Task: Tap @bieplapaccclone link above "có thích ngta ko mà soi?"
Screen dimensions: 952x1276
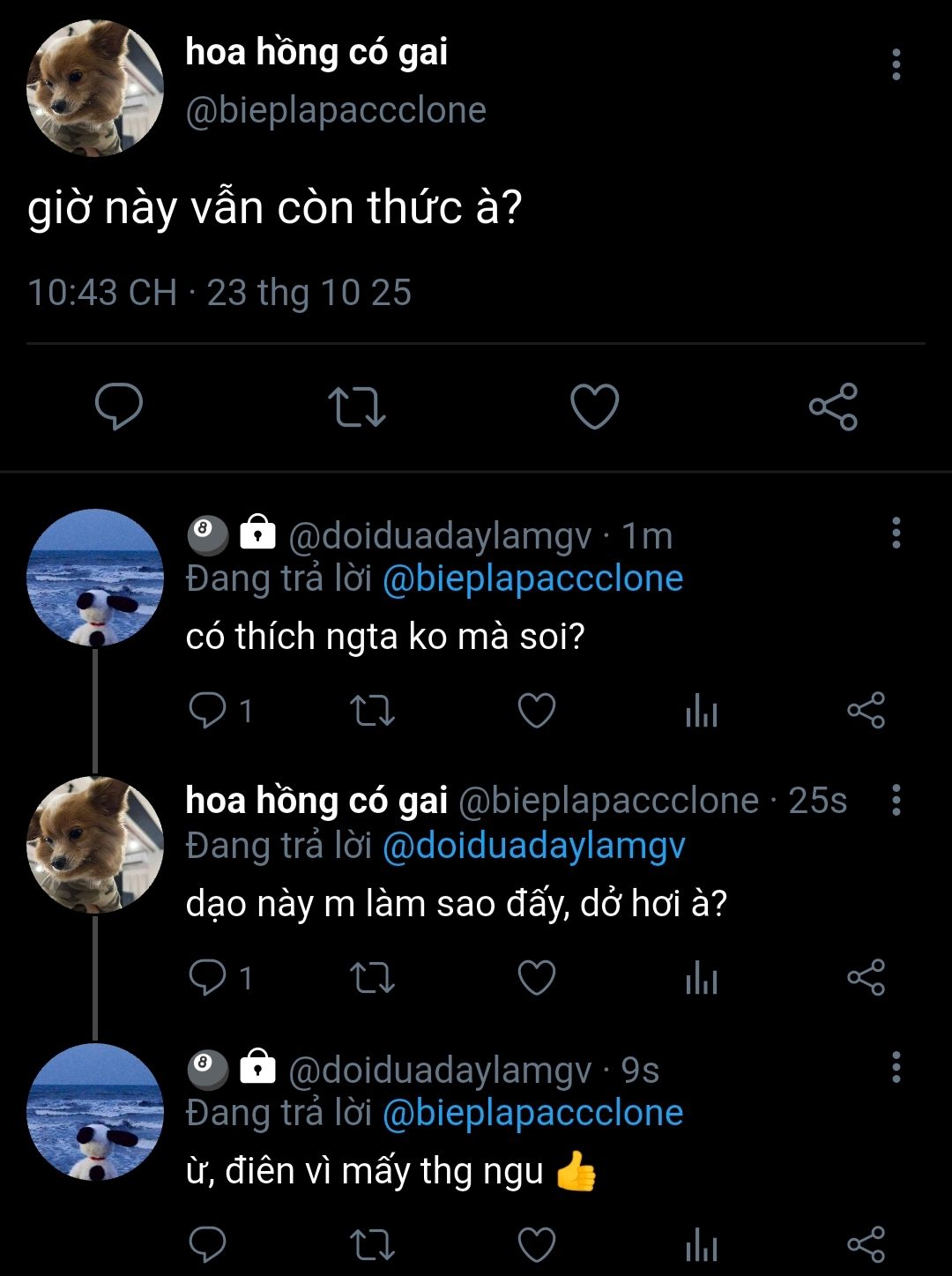Action: pos(533,579)
